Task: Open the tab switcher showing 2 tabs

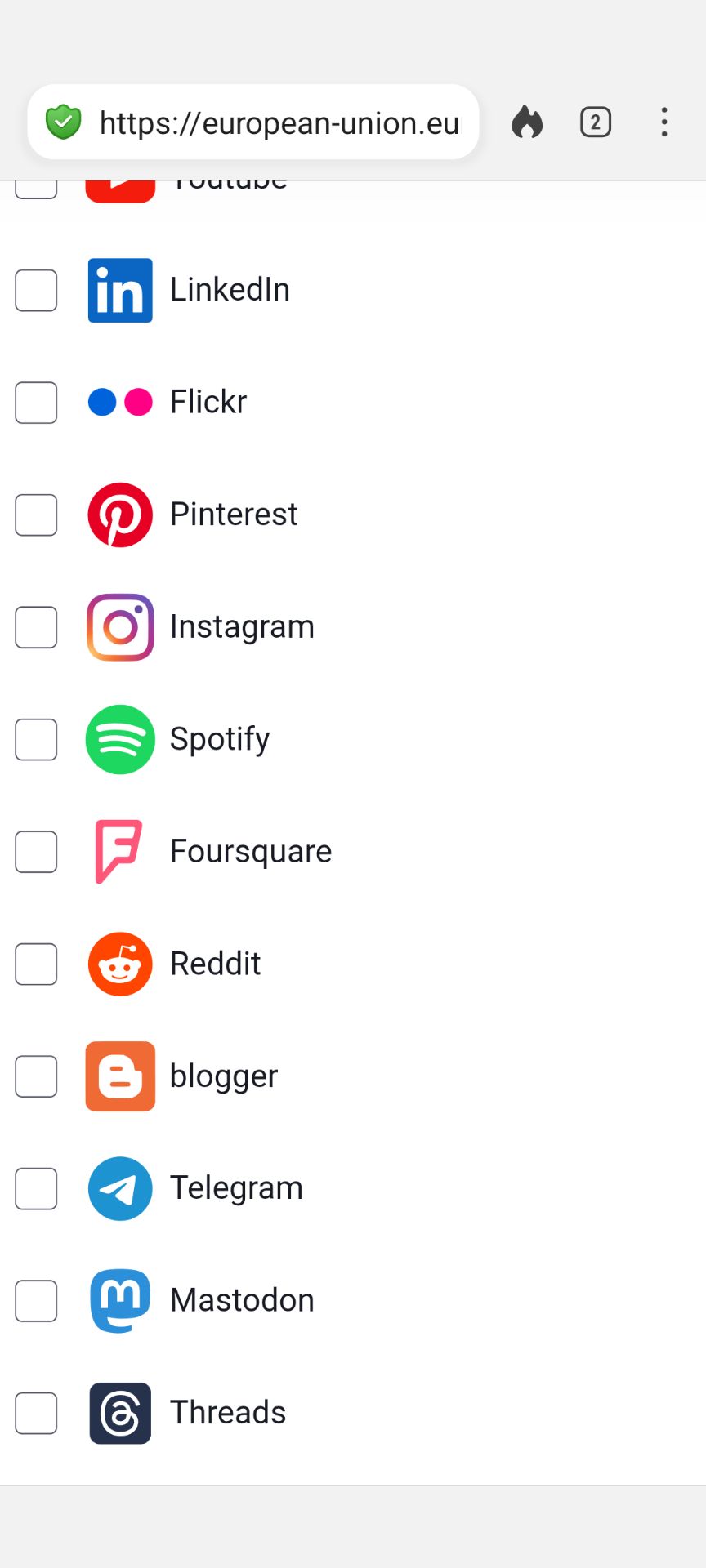Action: [x=595, y=122]
